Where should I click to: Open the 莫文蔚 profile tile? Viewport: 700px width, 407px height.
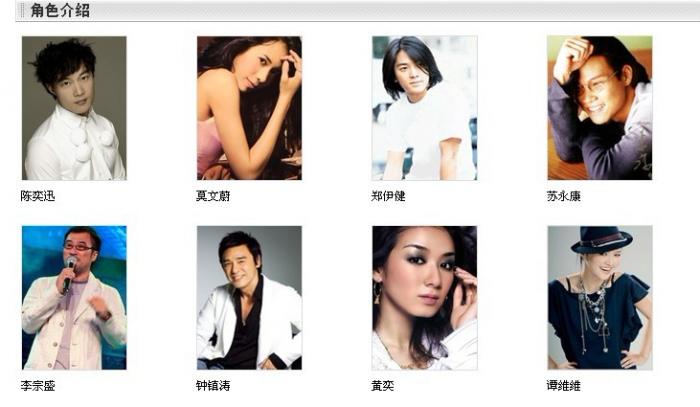[249, 108]
